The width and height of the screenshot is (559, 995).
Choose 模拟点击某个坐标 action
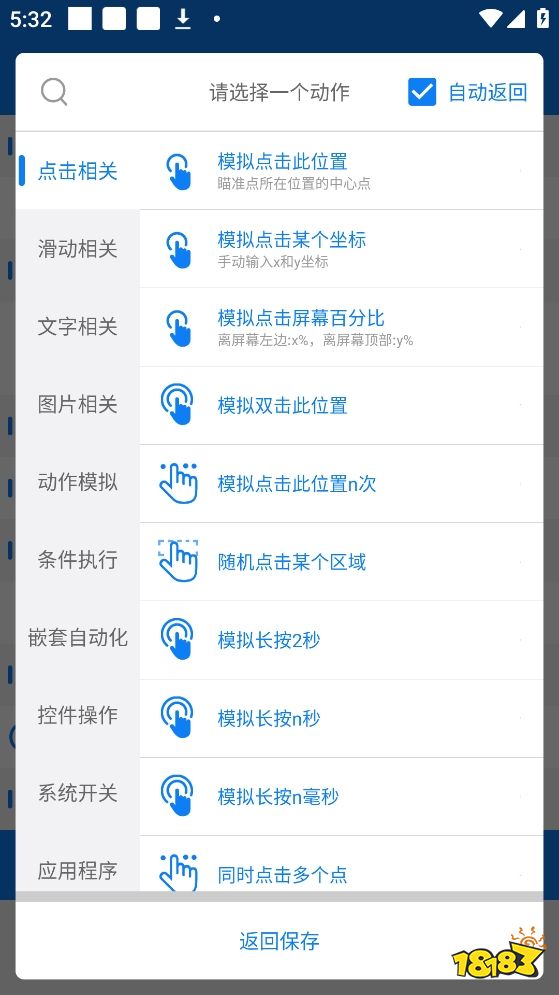(x=341, y=249)
